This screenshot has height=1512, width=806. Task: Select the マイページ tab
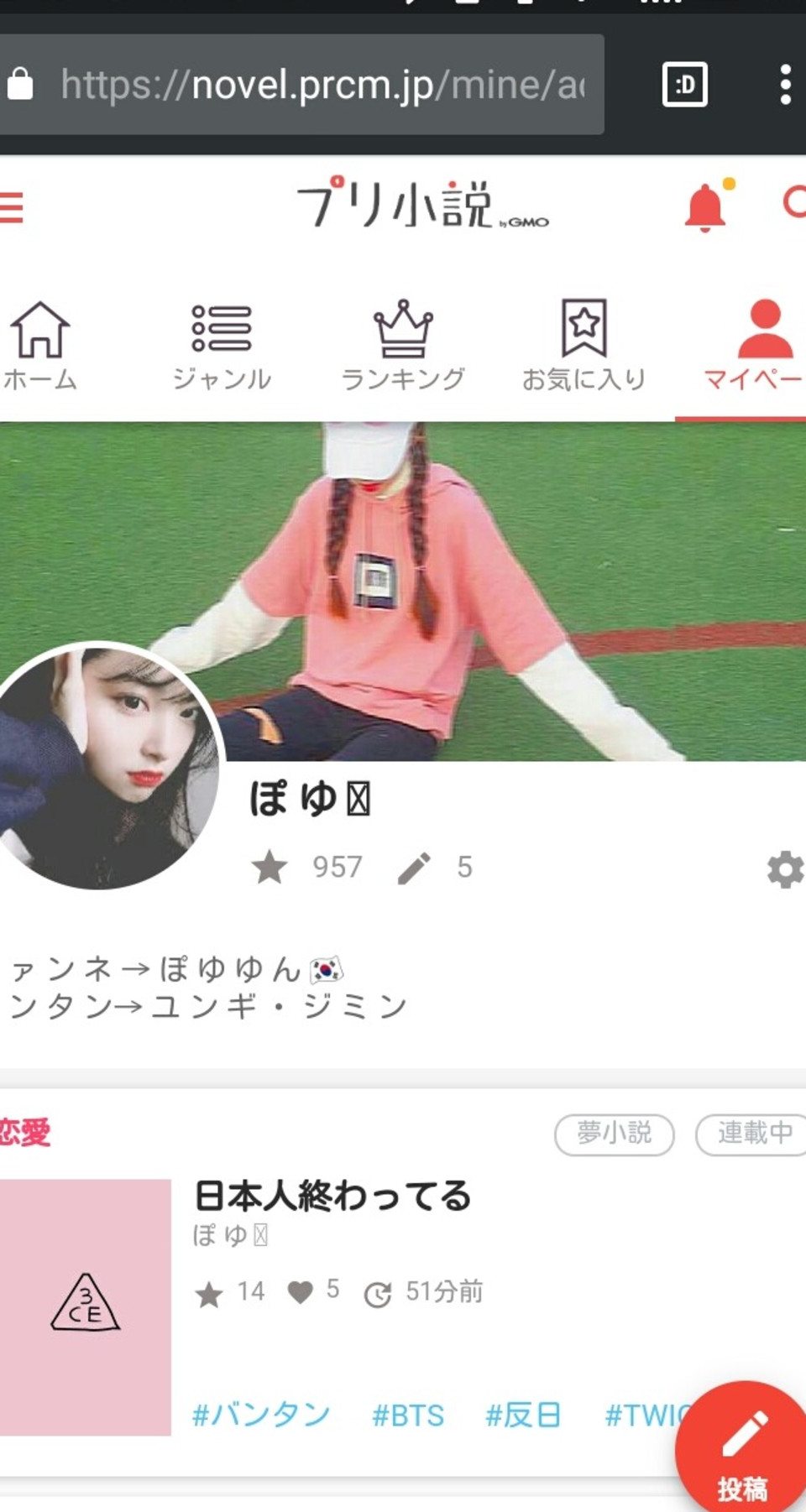[x=756, y=346]
